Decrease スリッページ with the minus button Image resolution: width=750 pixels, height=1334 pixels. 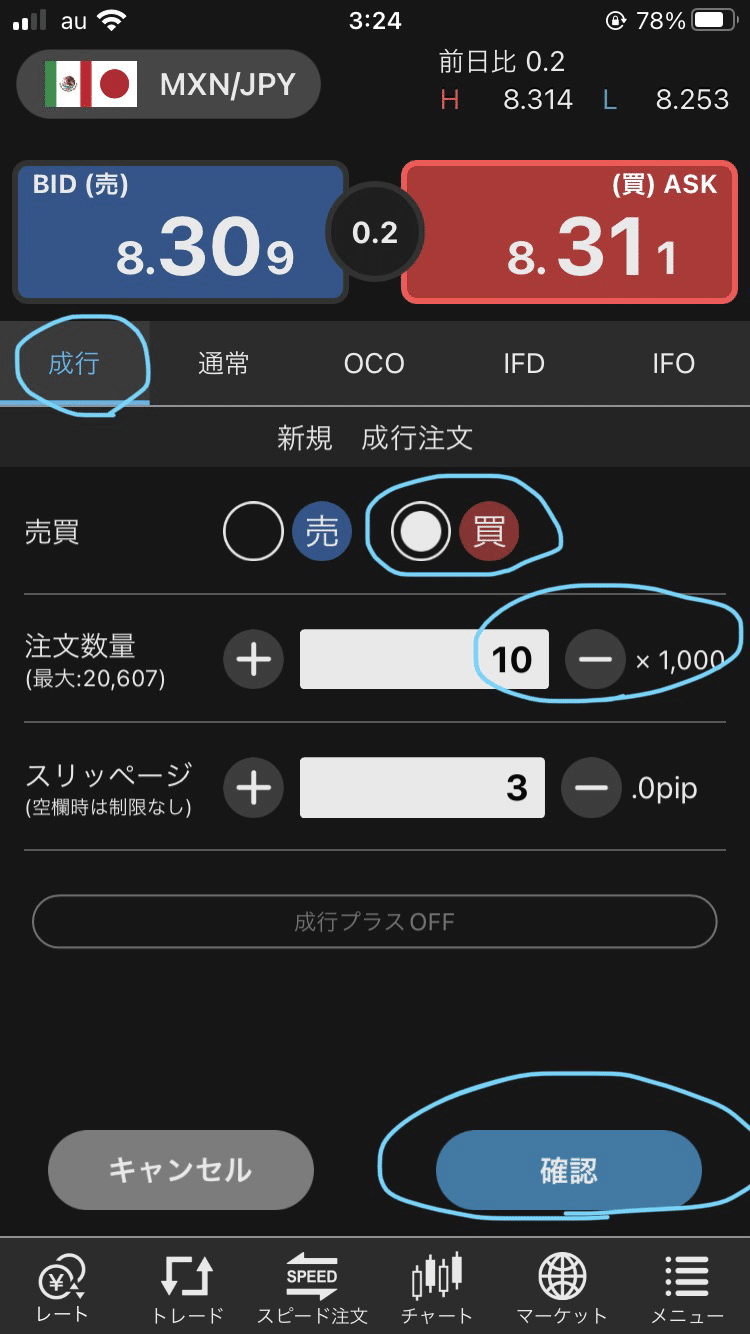click(x=591, y=788)
